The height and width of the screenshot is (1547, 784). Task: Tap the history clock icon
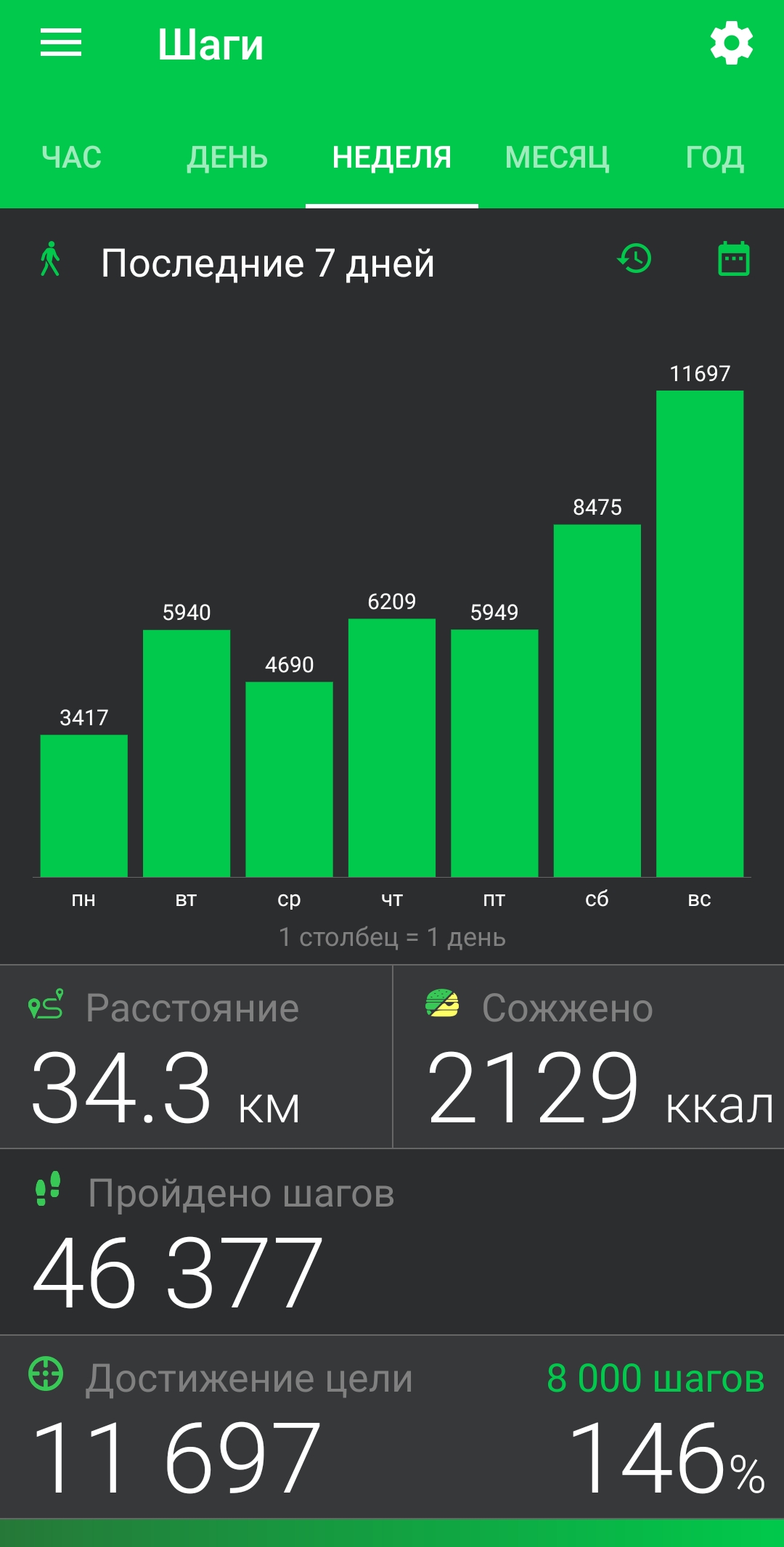[x=634, y=258]
